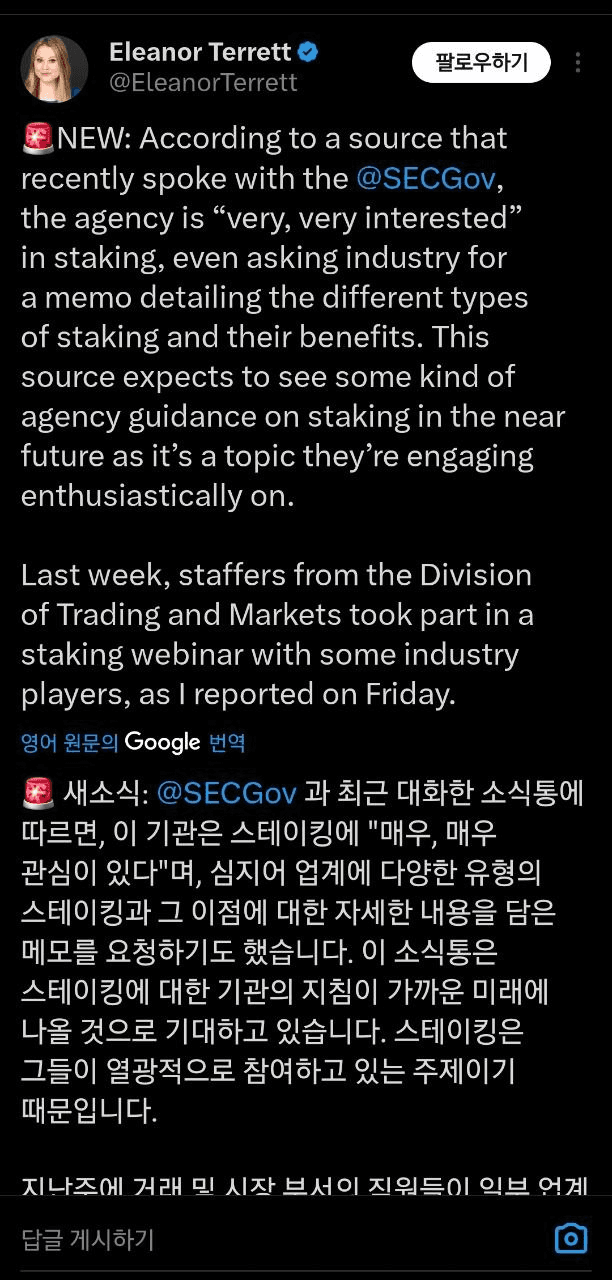Open @SECGov mention in the Korean translation
Image resolution: width=612 pixels, height=1280 pixels.
coord(227,794)
